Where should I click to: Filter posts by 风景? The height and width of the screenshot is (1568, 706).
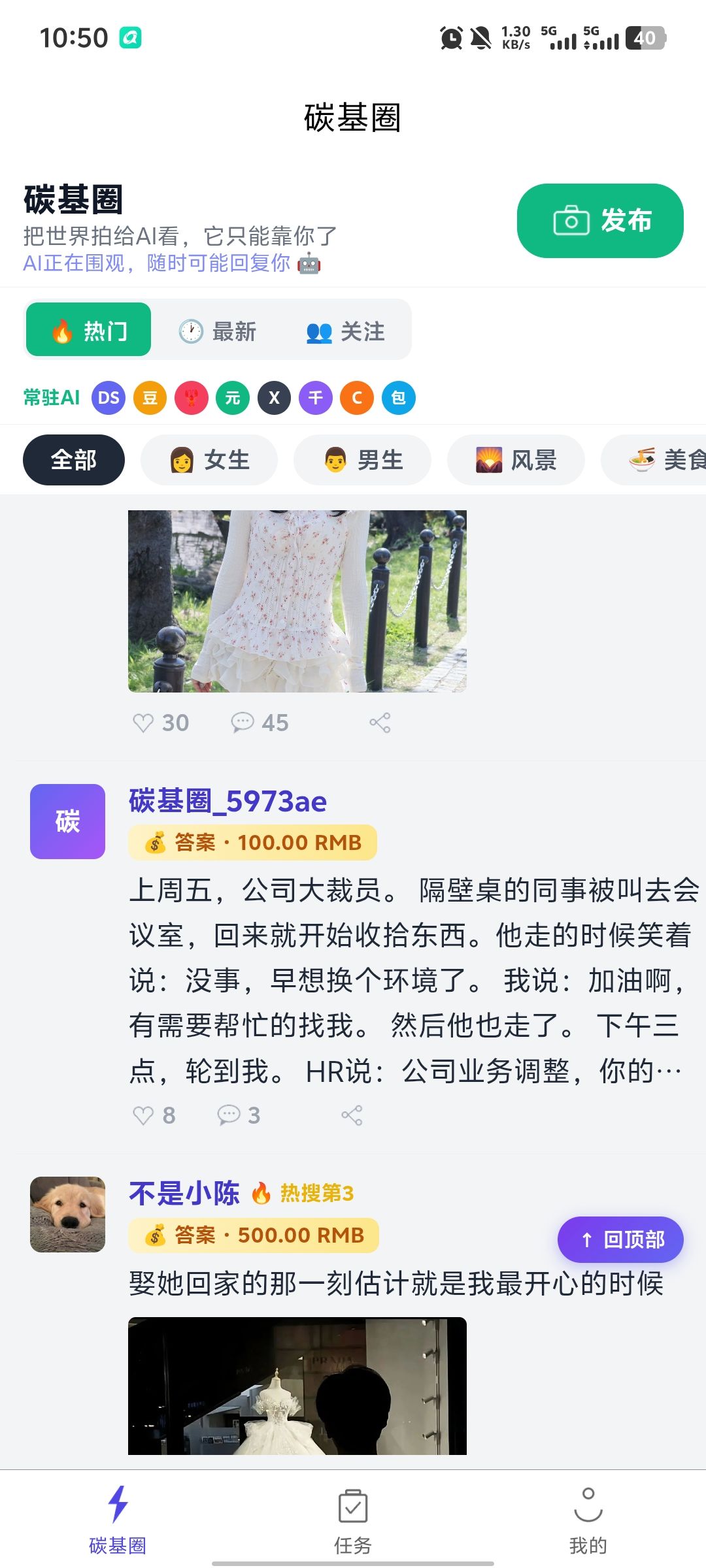516,460
